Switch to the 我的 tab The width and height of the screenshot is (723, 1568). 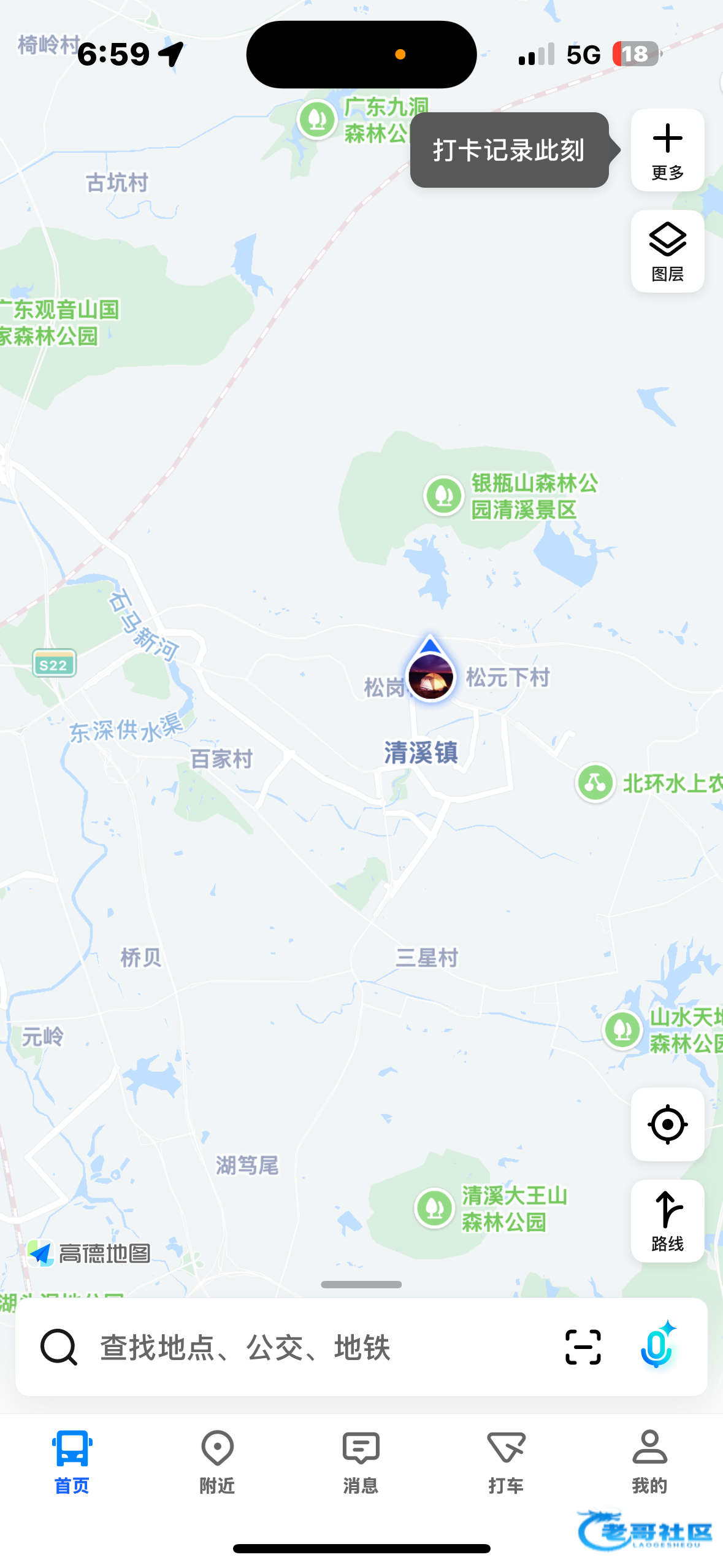click(649, 1461)
